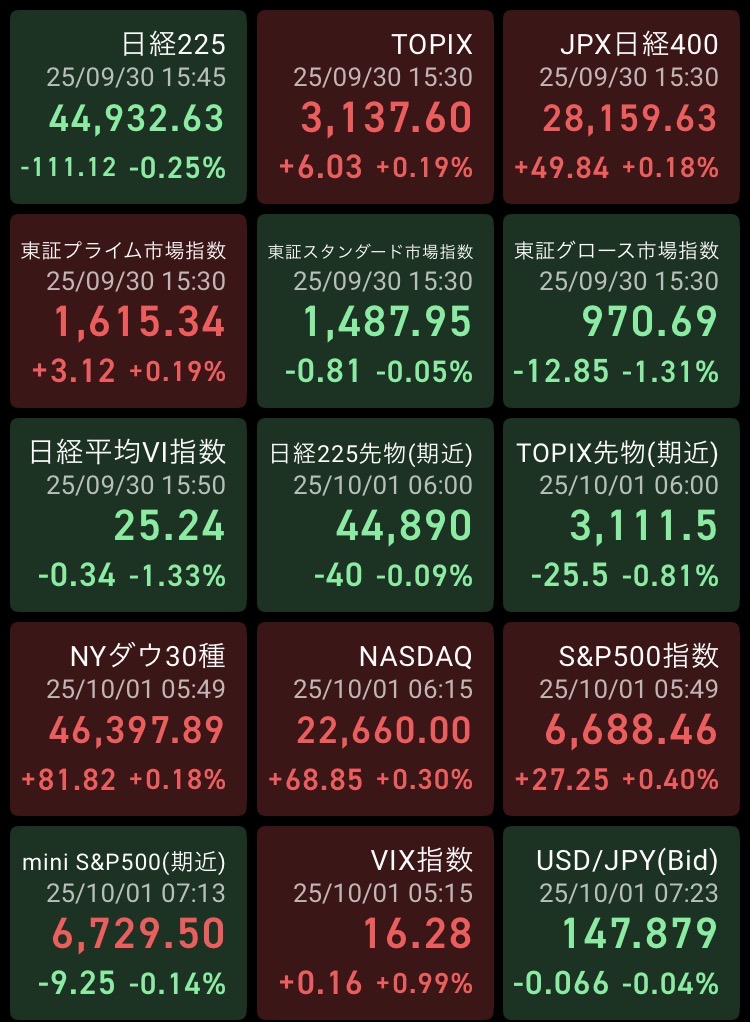
Task: View mini S&P500(期近) futures tile
Action: (128, 921)
